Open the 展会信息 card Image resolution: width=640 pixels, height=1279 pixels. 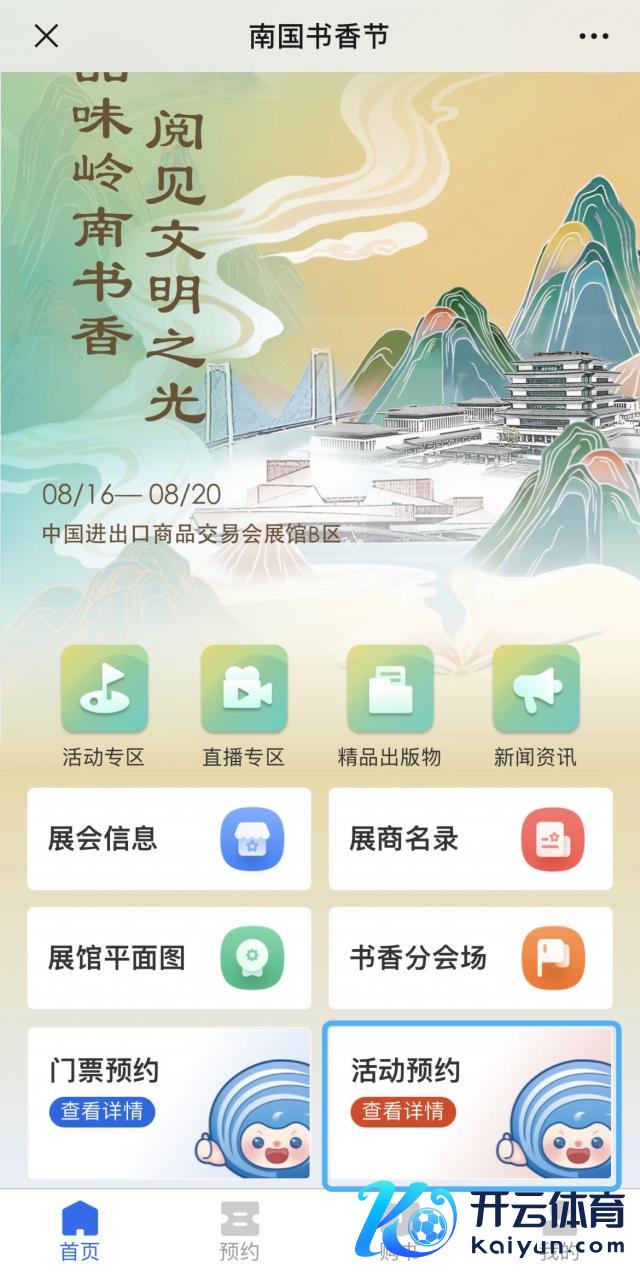click(x=168, y=838)
